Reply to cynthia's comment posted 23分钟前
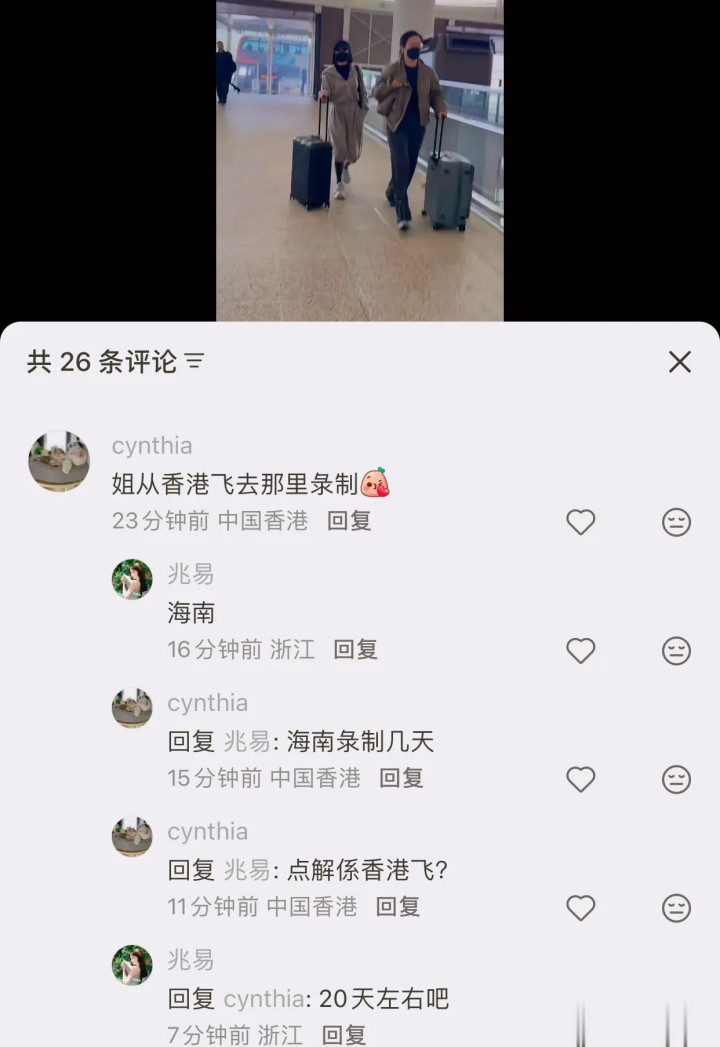 tap(349, 520)
